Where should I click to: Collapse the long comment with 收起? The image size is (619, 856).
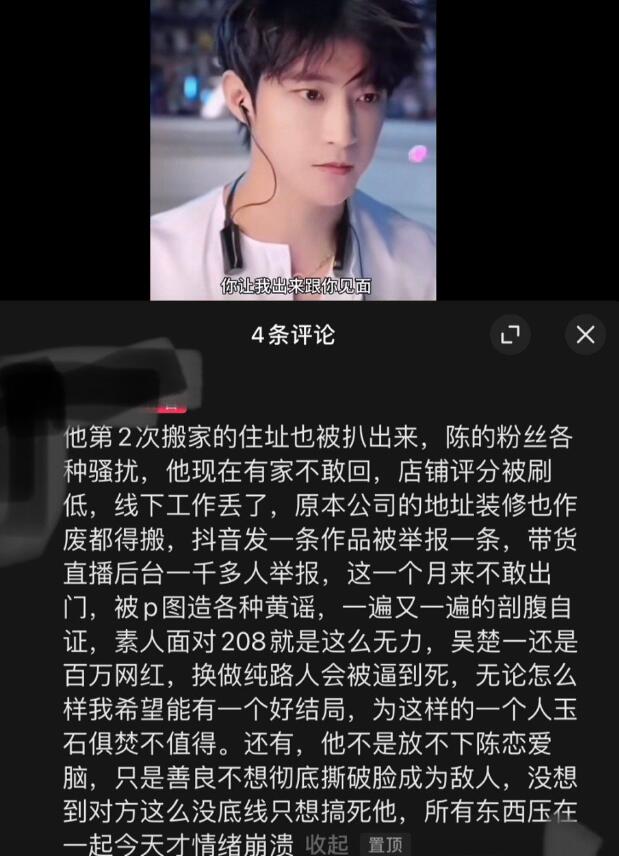[326, 844]
